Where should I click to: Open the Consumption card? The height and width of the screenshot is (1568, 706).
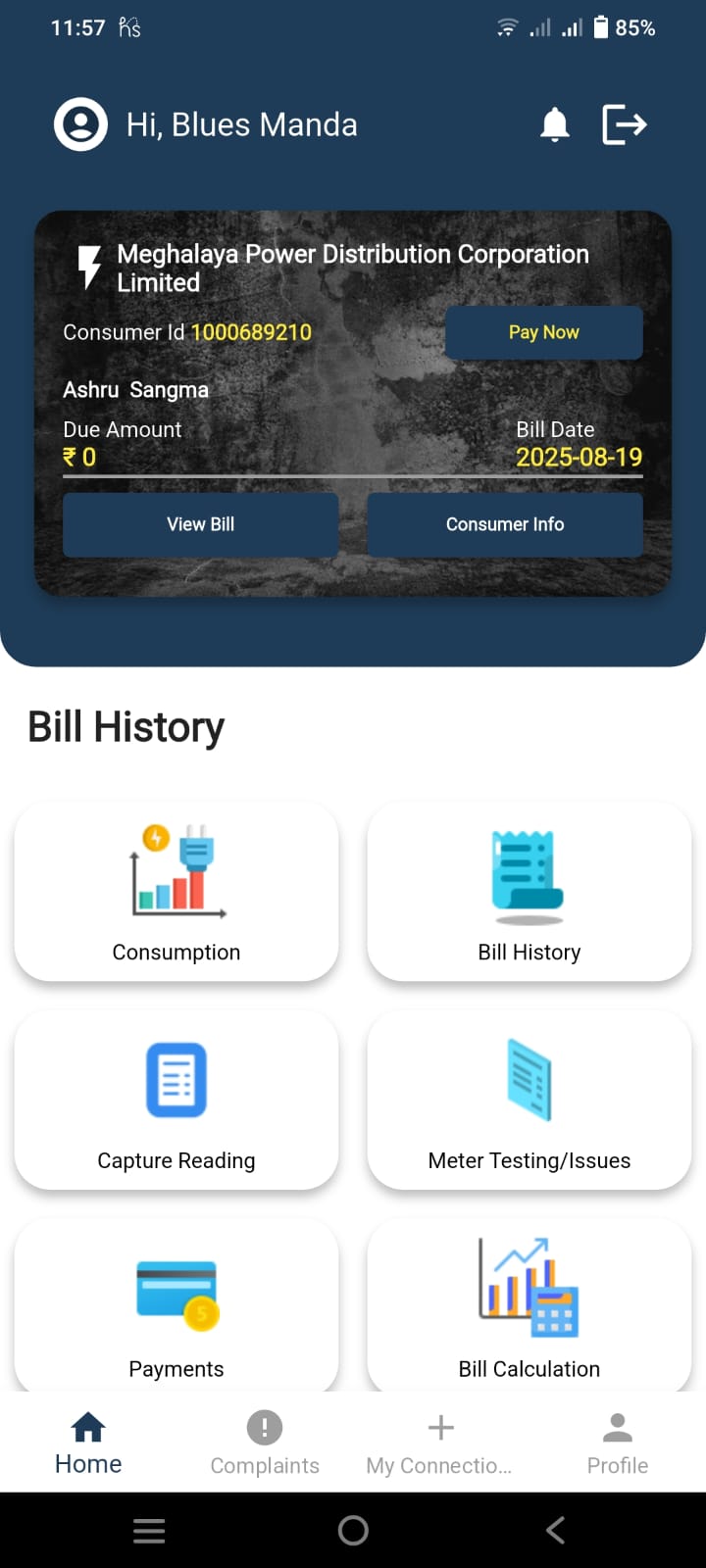click(x=176, y=892)
